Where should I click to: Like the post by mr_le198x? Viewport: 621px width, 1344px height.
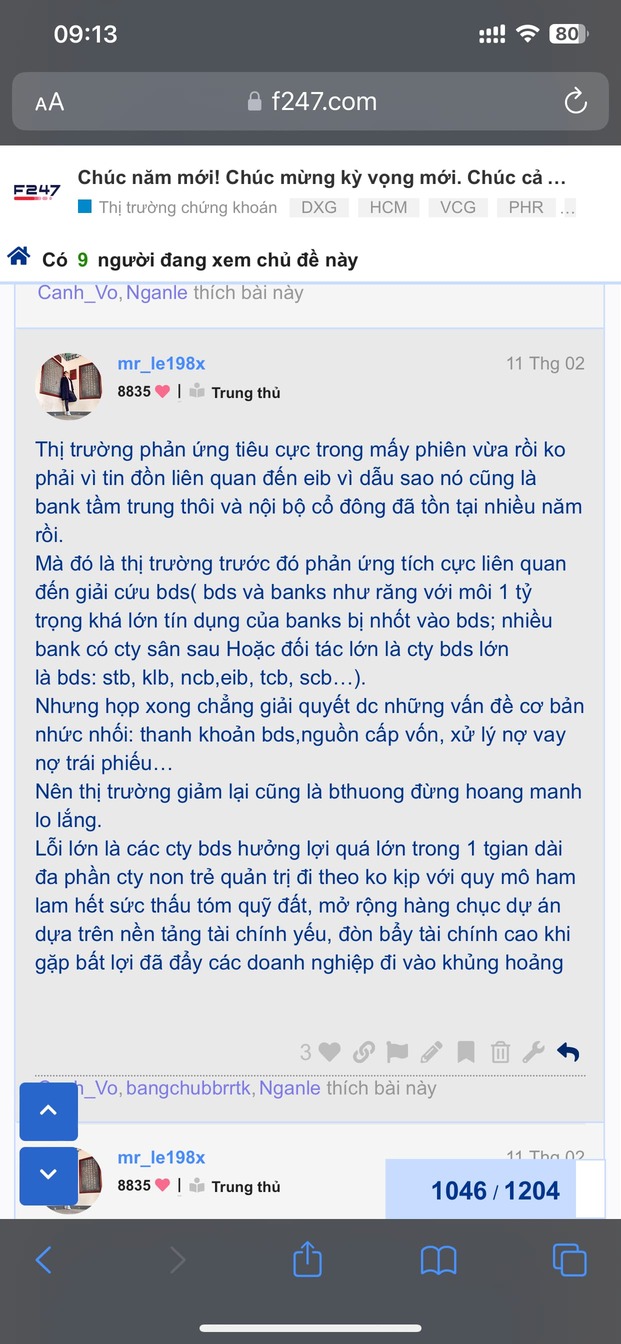coord(329,1052)
